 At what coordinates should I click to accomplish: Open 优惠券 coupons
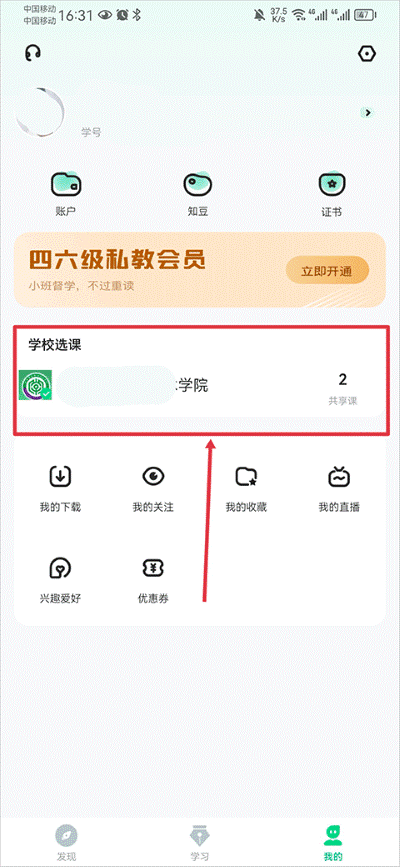pos(153,580)
